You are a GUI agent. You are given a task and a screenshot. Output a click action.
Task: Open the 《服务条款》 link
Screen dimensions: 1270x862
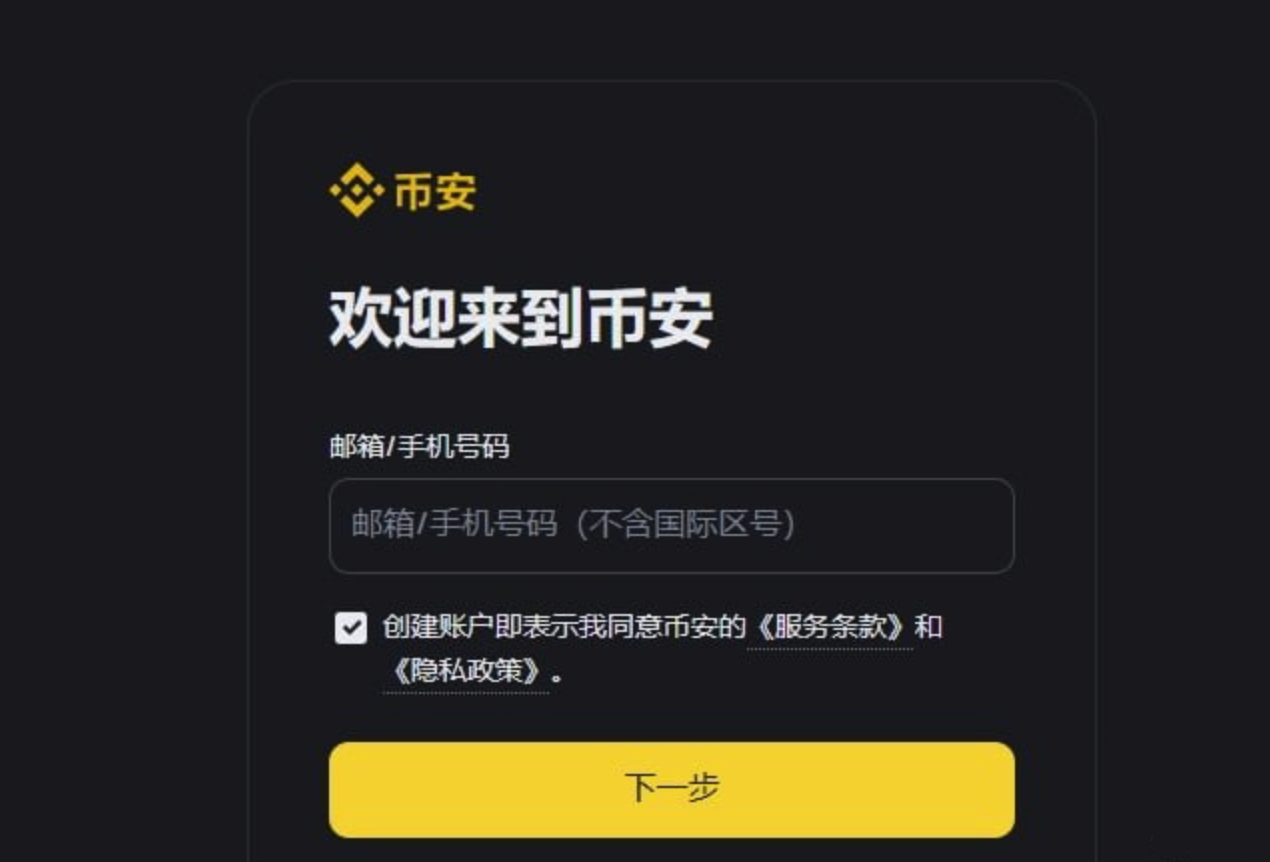(x=830, y=628)
